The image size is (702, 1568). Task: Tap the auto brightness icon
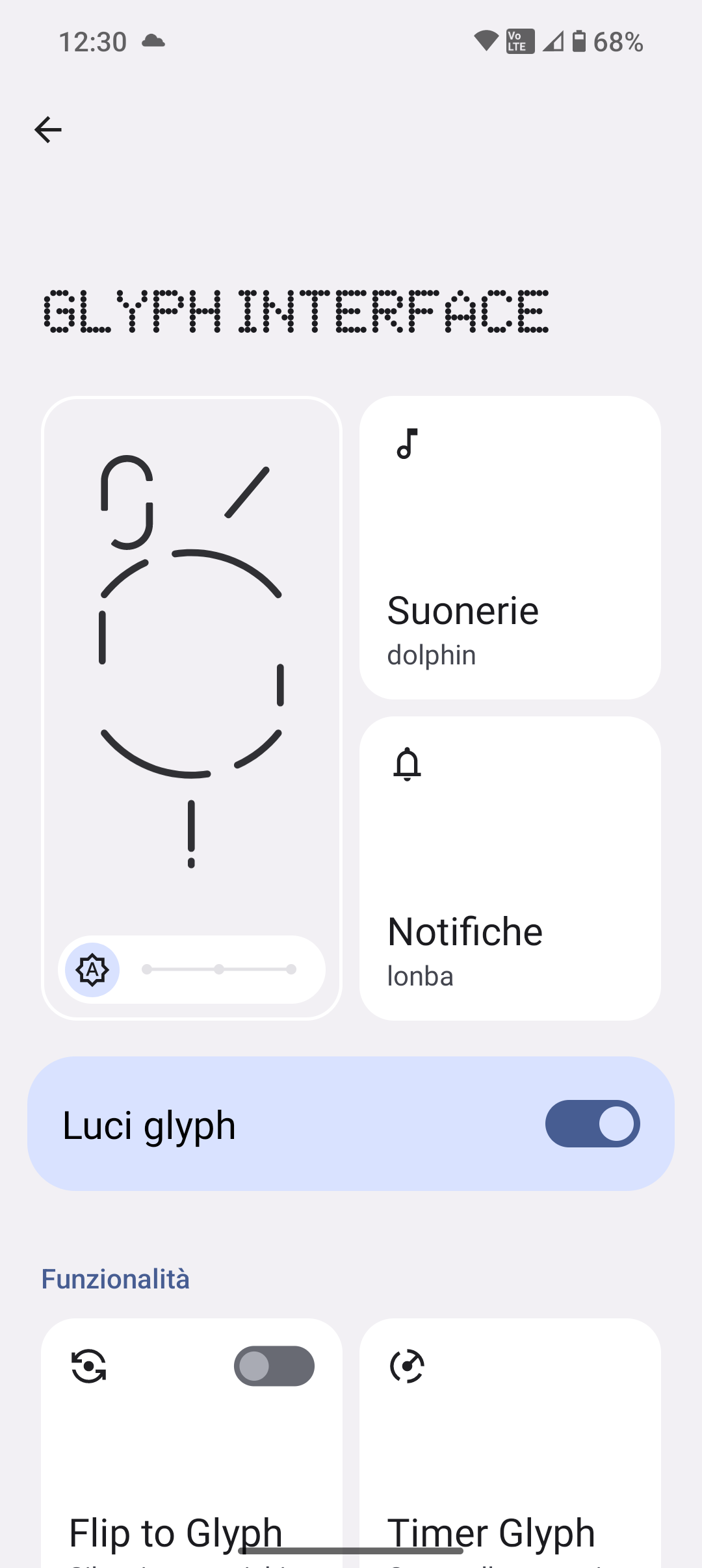pyautogui.click(x=92, y=970)
